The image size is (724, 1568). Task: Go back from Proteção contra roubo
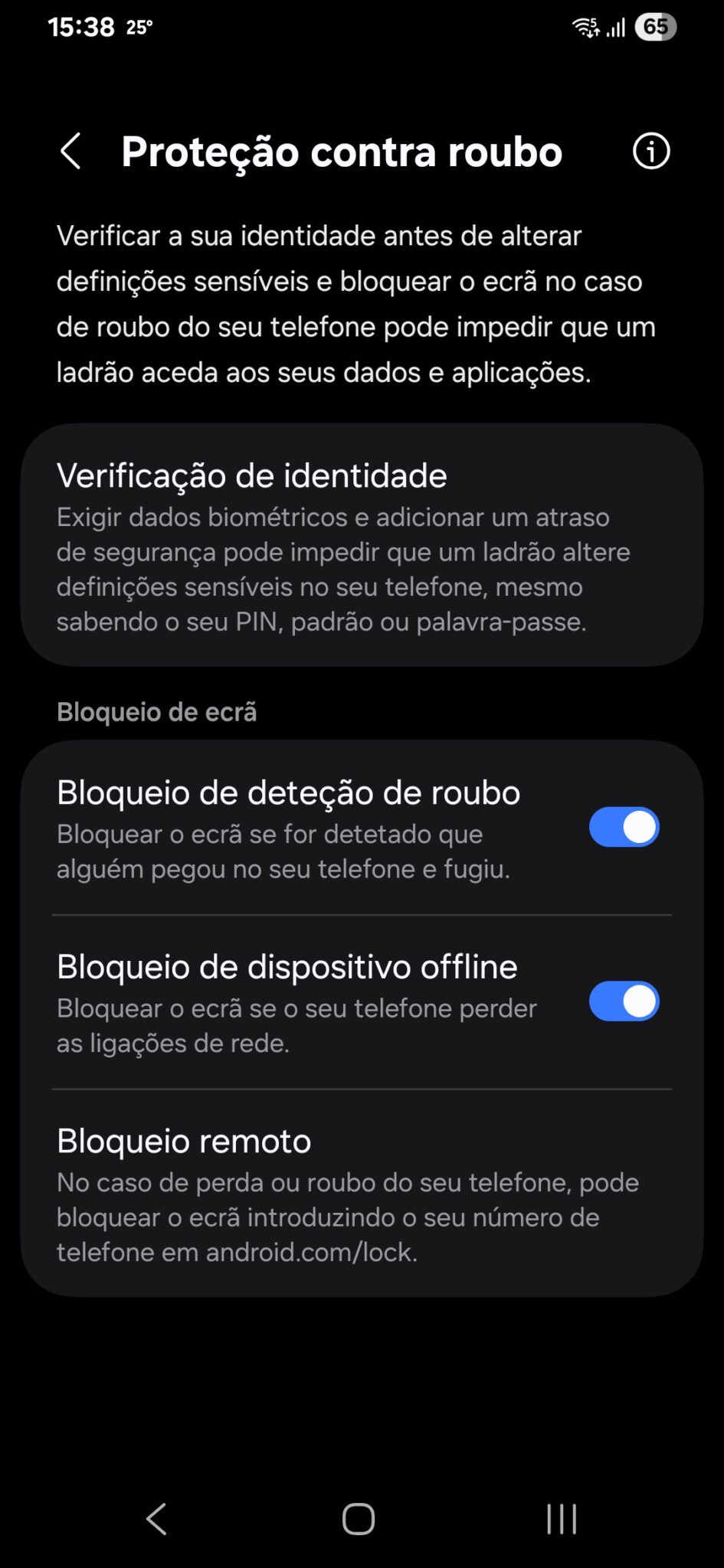tap(70, 151)
